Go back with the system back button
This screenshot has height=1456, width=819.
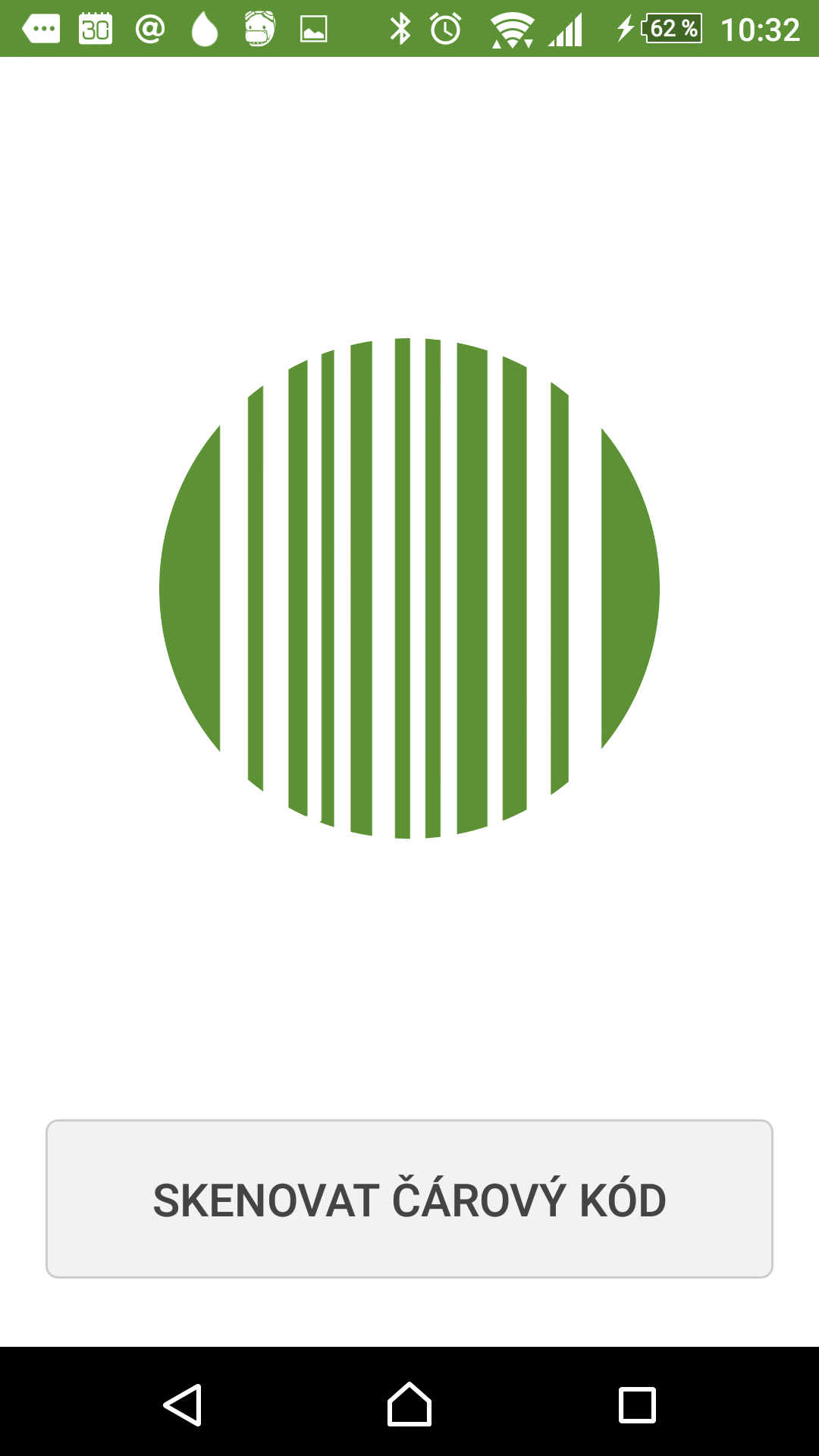pyautogui.click(x=183, y=1405)
